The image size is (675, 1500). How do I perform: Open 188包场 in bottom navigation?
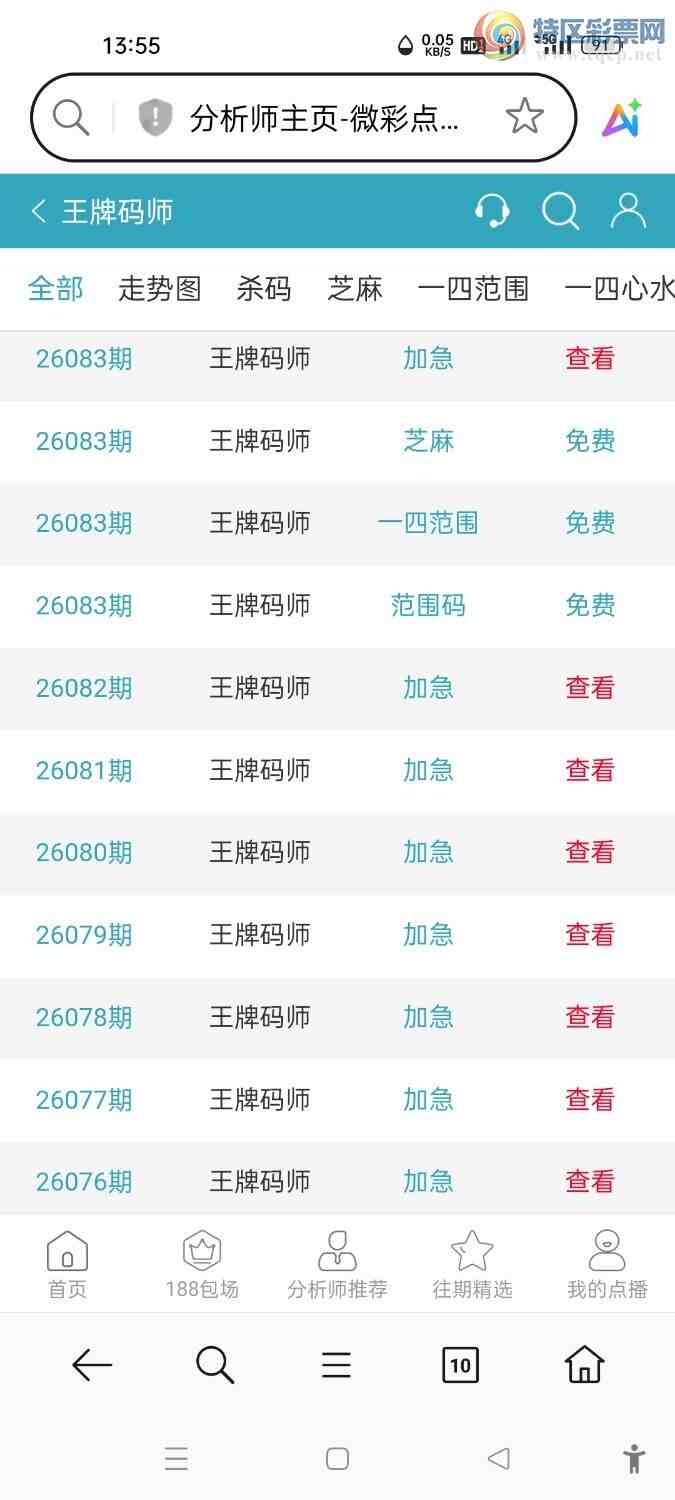[202, 1265]
